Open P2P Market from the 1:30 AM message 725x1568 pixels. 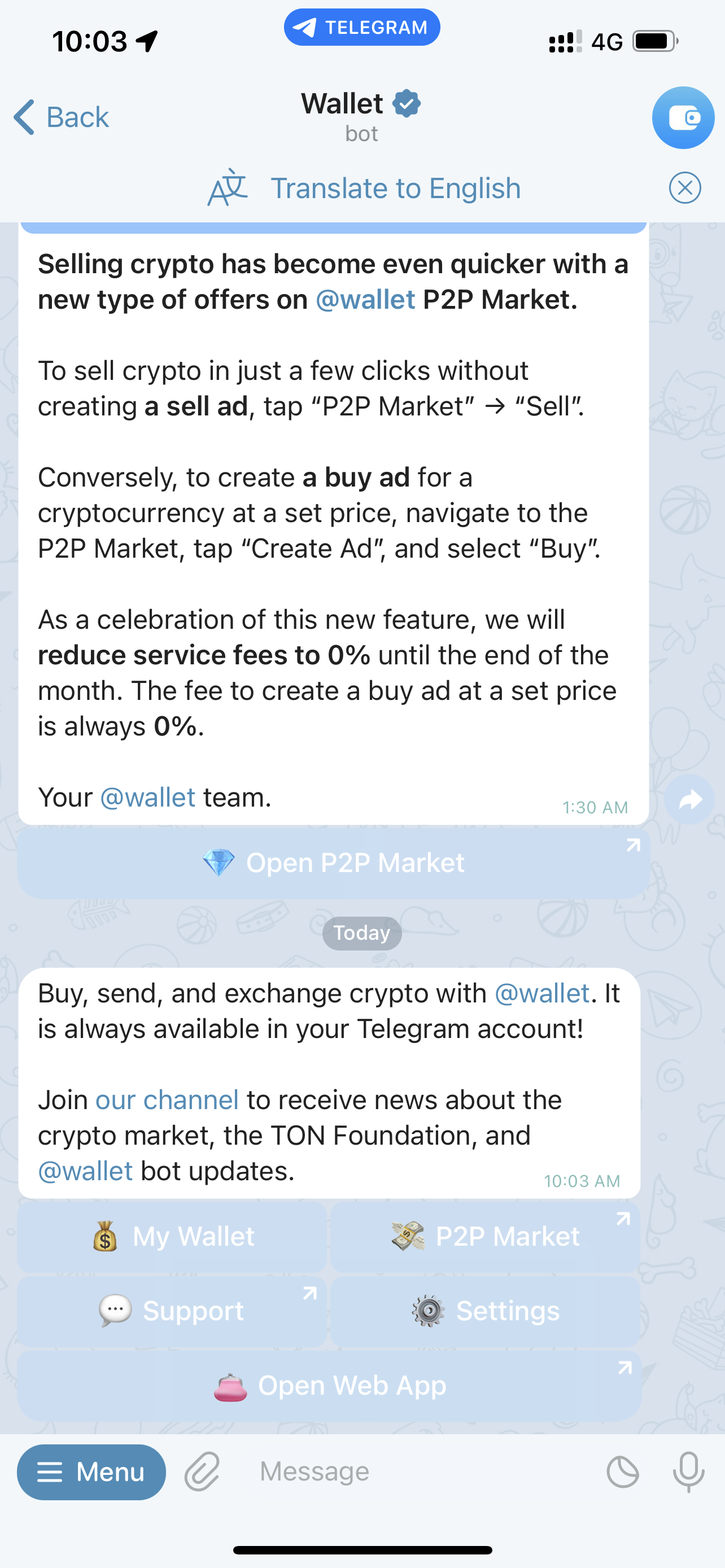334,862
